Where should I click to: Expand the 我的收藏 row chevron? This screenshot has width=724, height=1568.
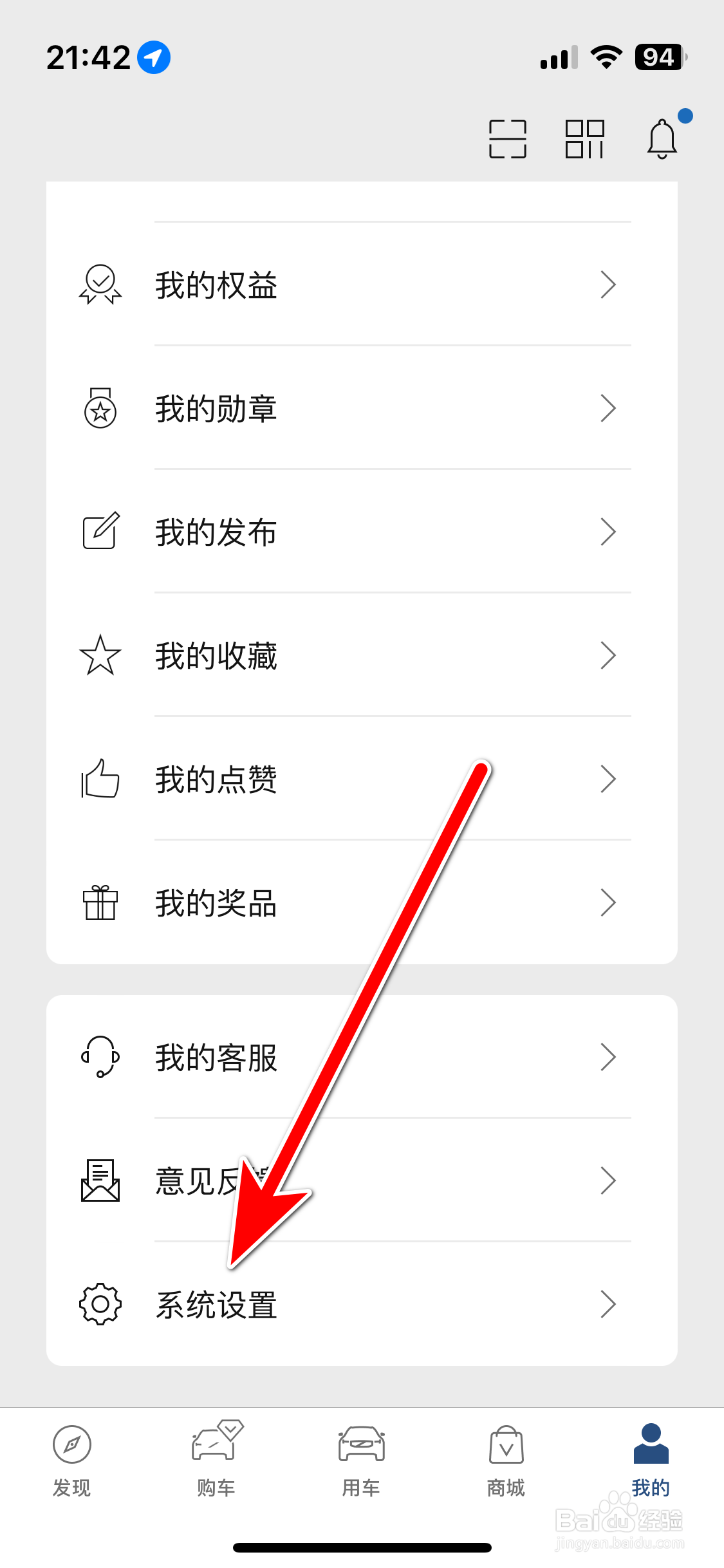tap(608, 655)
